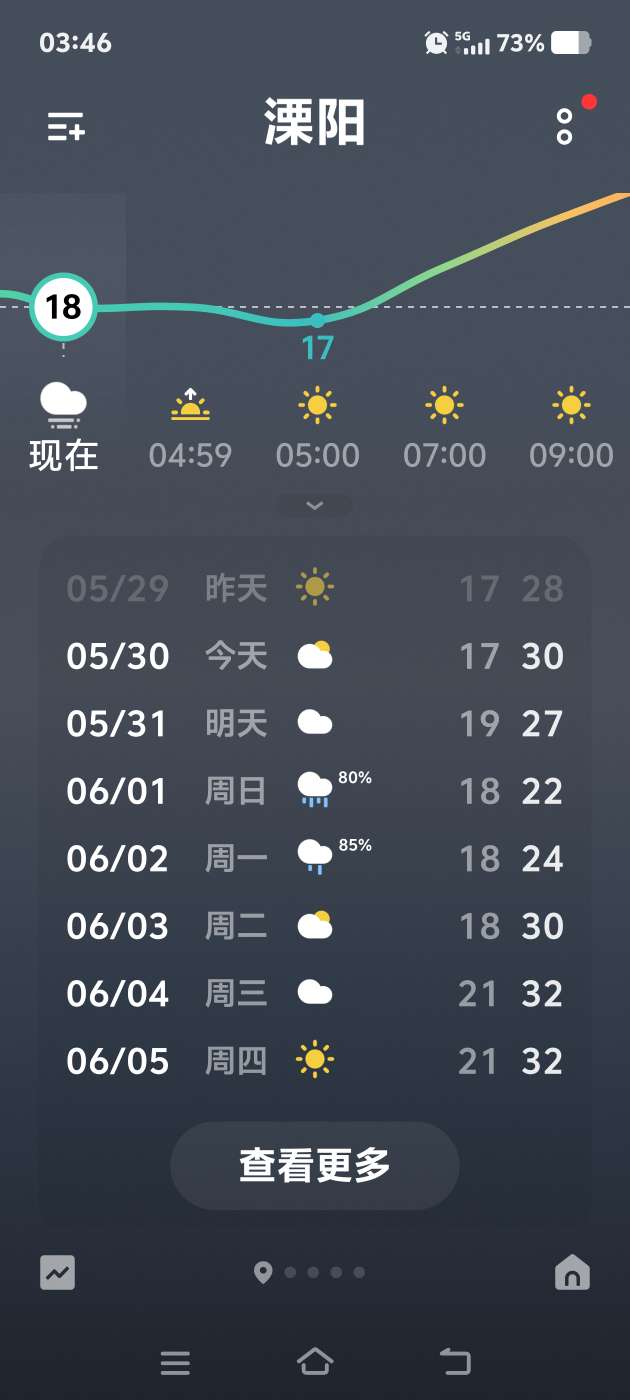Open the 05/31 明天 forecast row
Viewport: 630px width, 1400px height.
point(315,724)
